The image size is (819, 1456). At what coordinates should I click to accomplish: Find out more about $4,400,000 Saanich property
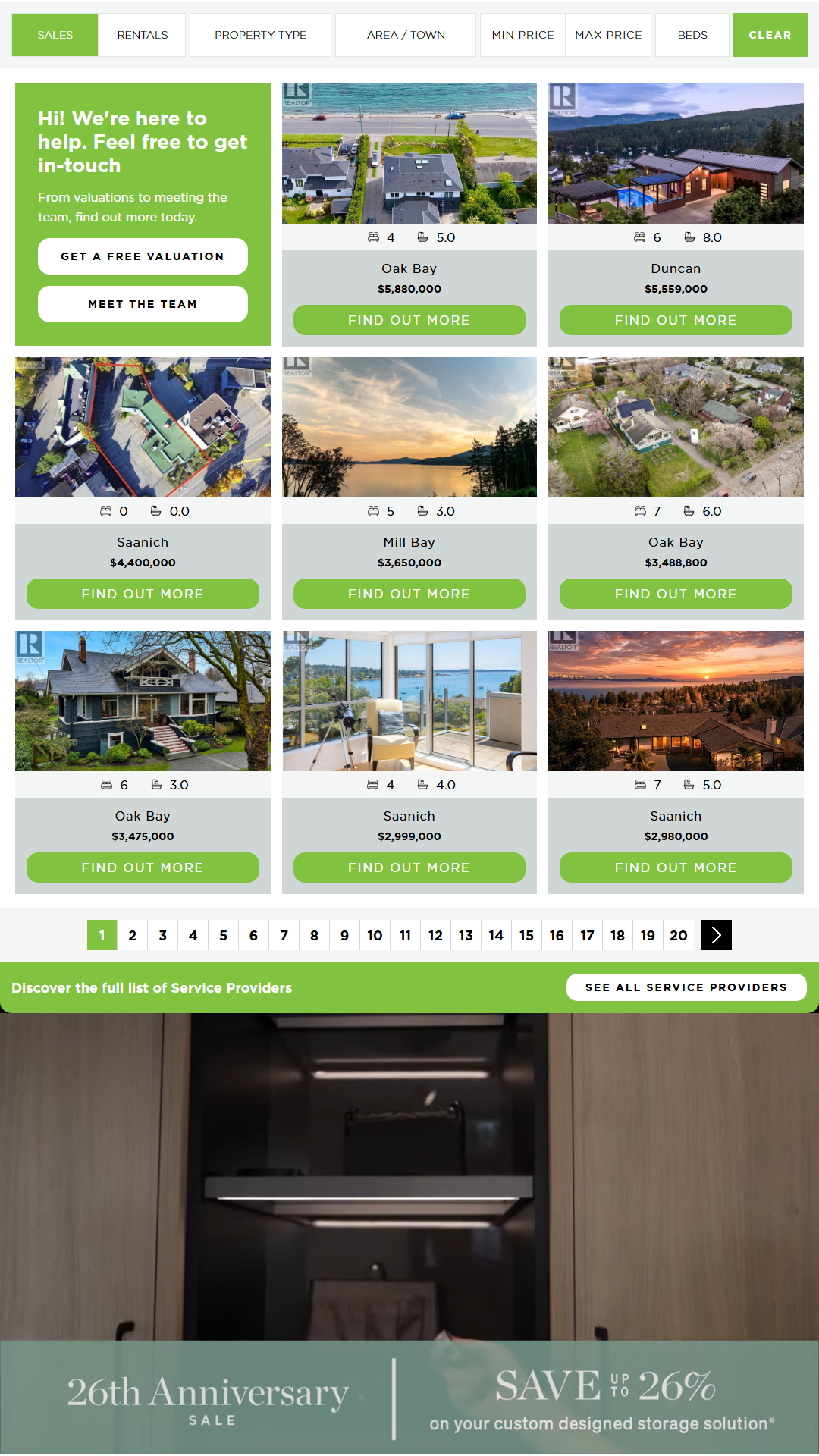(x=143, y=594)
